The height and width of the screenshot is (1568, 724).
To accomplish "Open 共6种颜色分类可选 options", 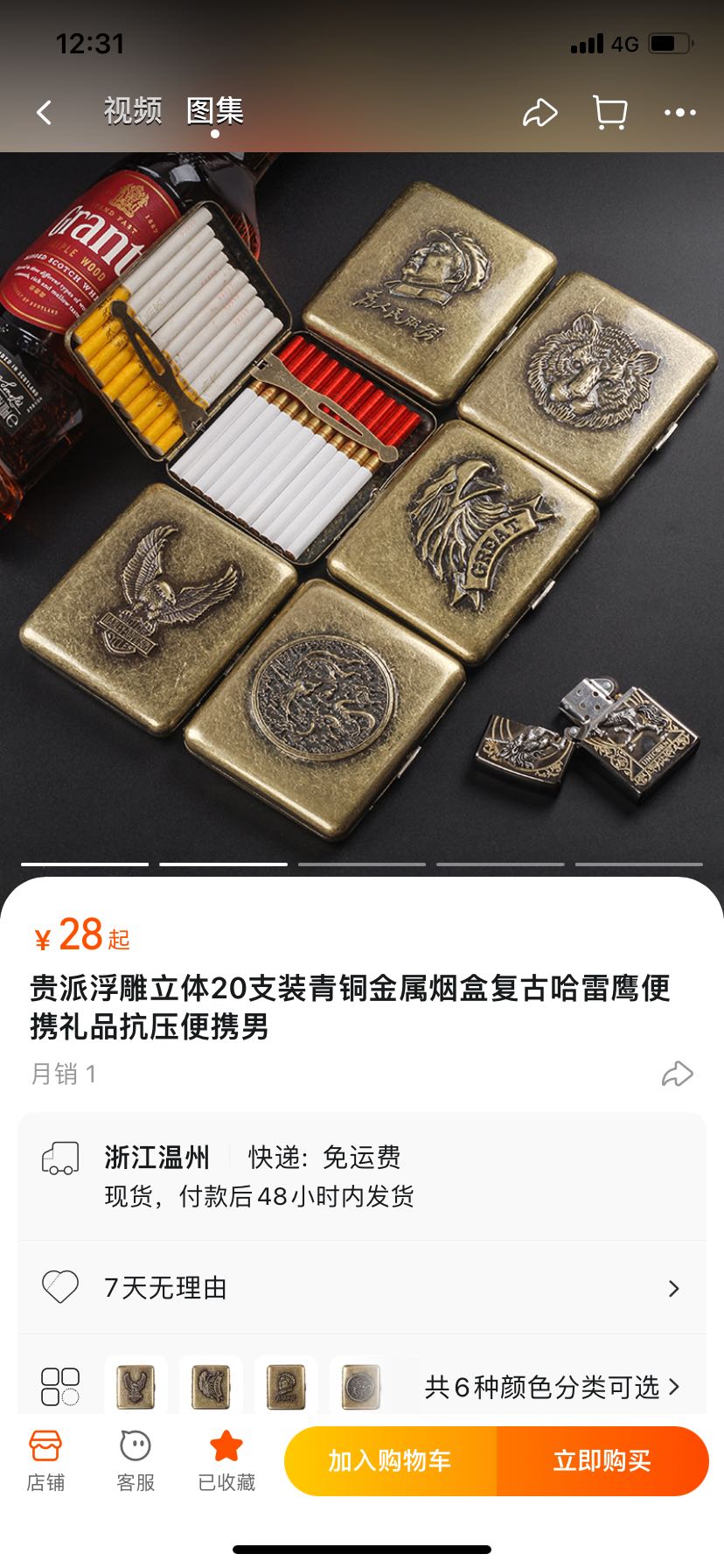I will tap(551, 1387).
